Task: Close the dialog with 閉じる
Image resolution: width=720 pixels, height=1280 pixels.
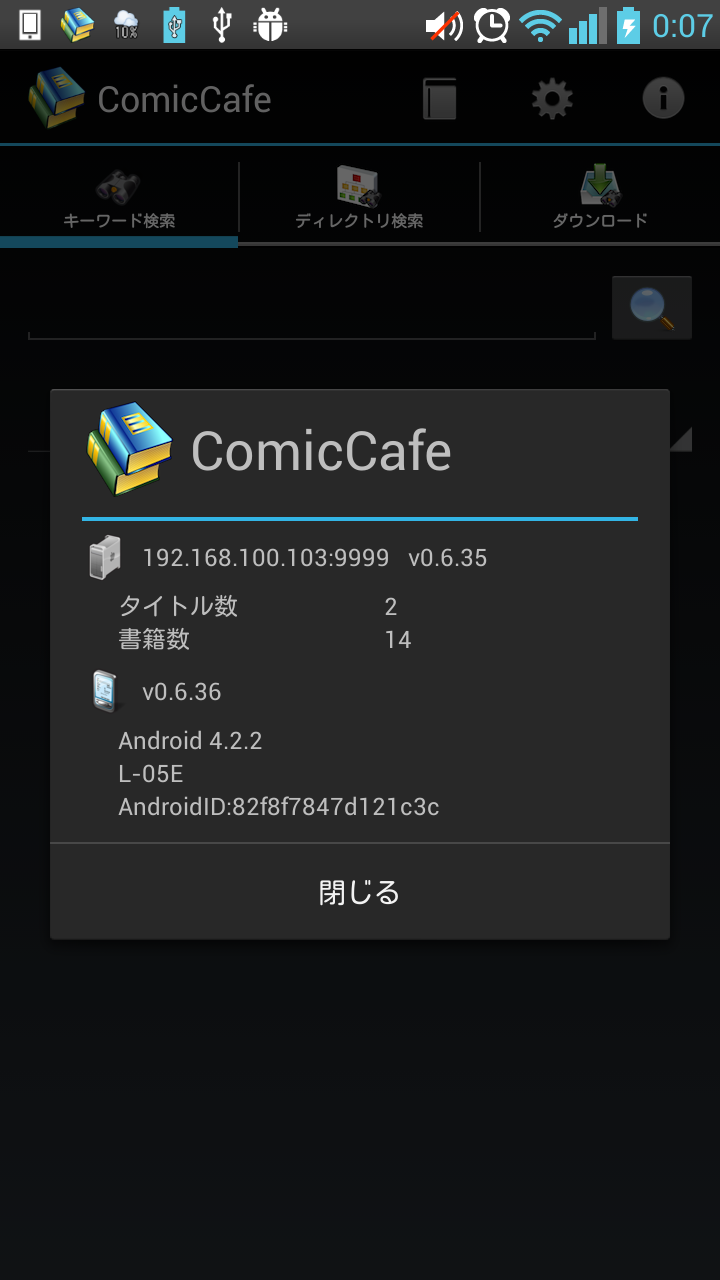Action: 360,891
